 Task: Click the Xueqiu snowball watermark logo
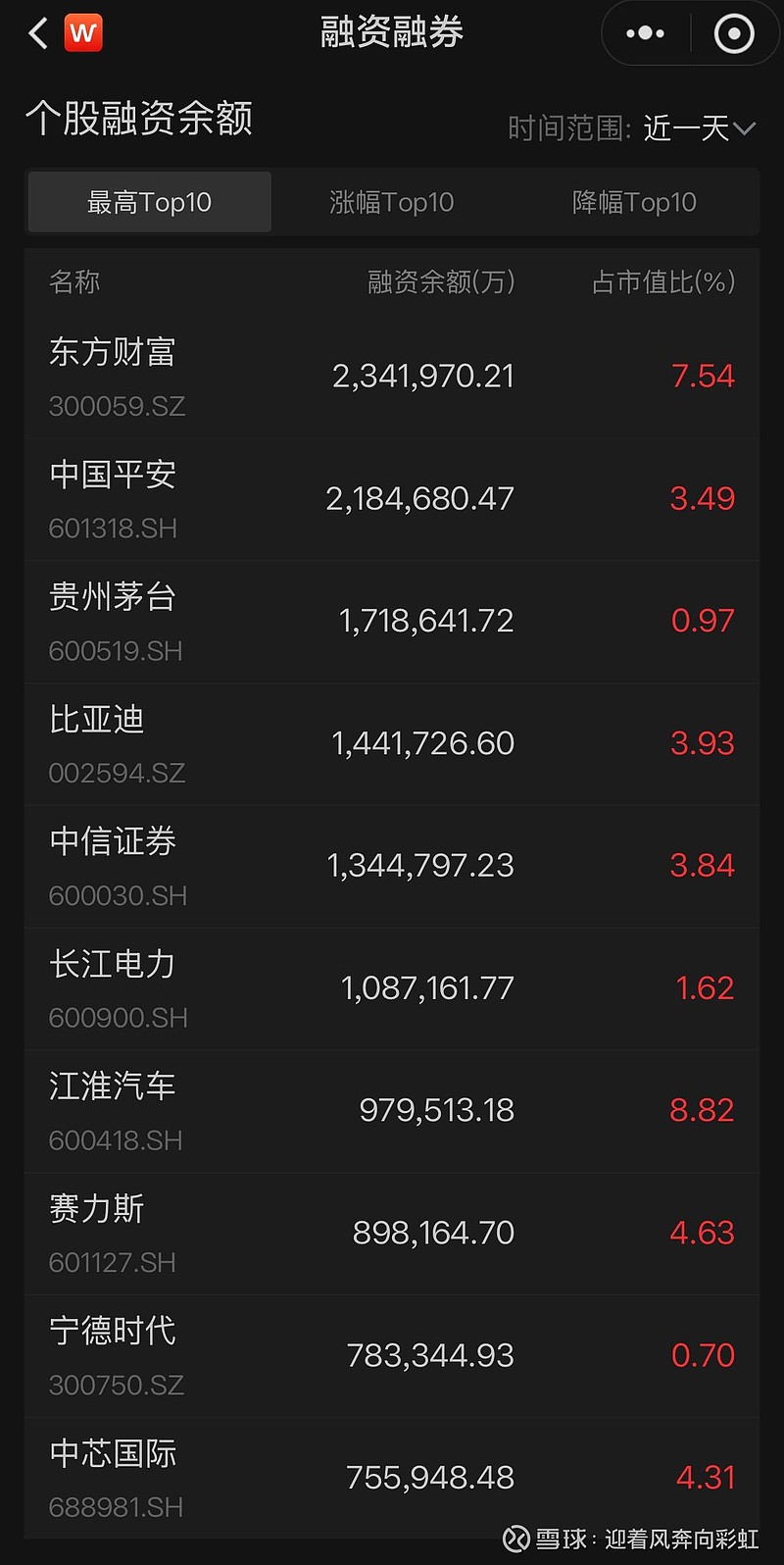pos(516,1540)
